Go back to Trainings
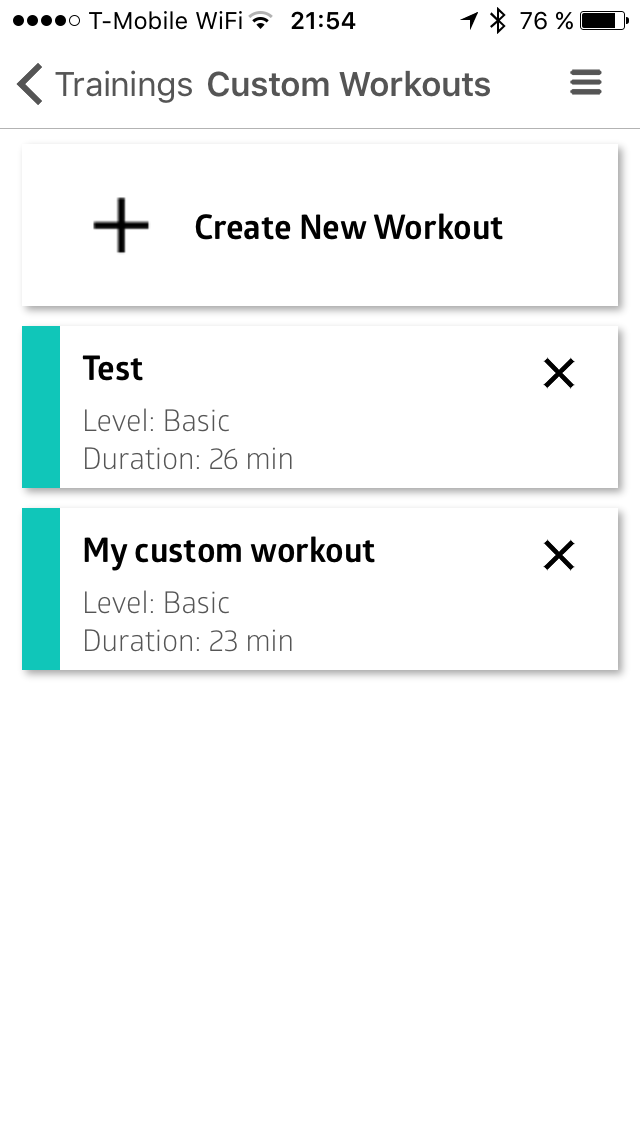 (105, 85)
